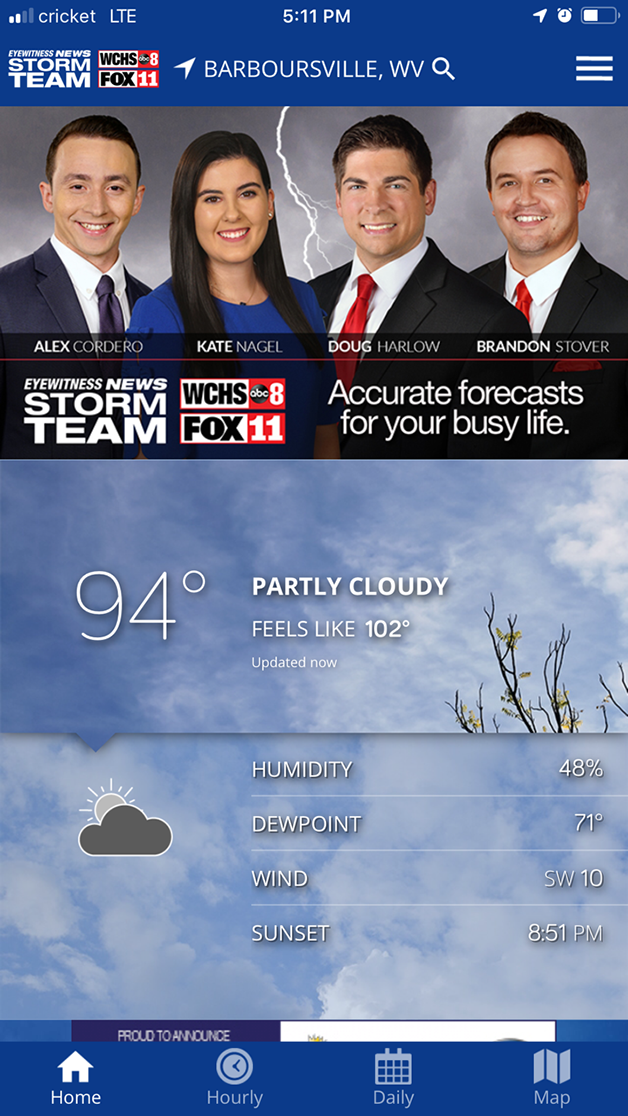Viewport: 628px width, 1116px height.
Task: Tap the current location arrow icon
Action: tap(185, 68)
